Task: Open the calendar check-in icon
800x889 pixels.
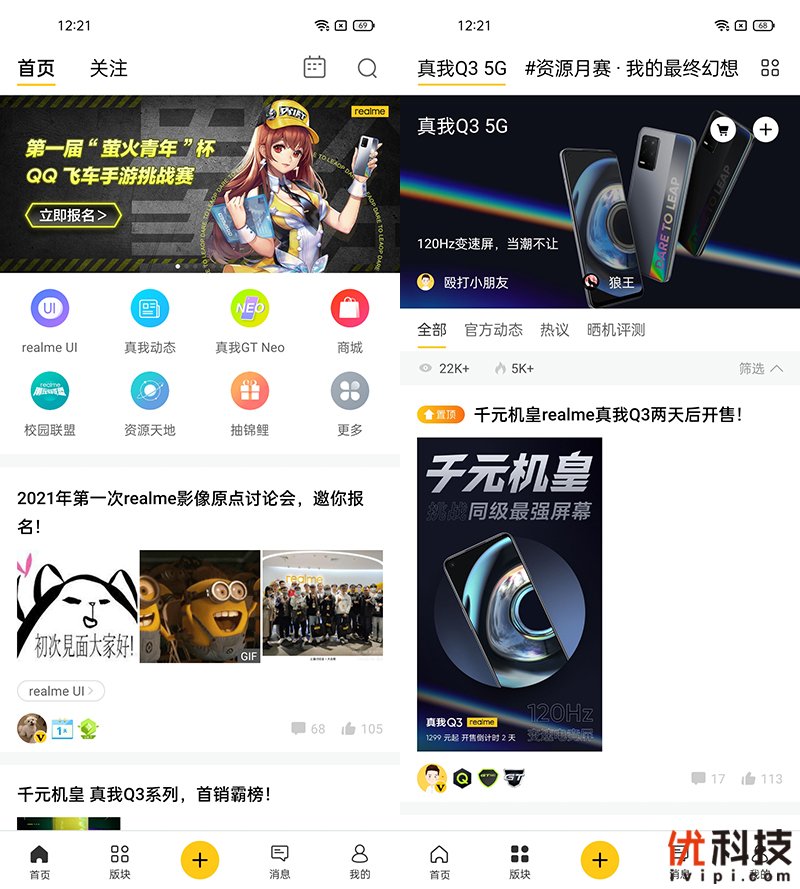Action: pos(315,68)
